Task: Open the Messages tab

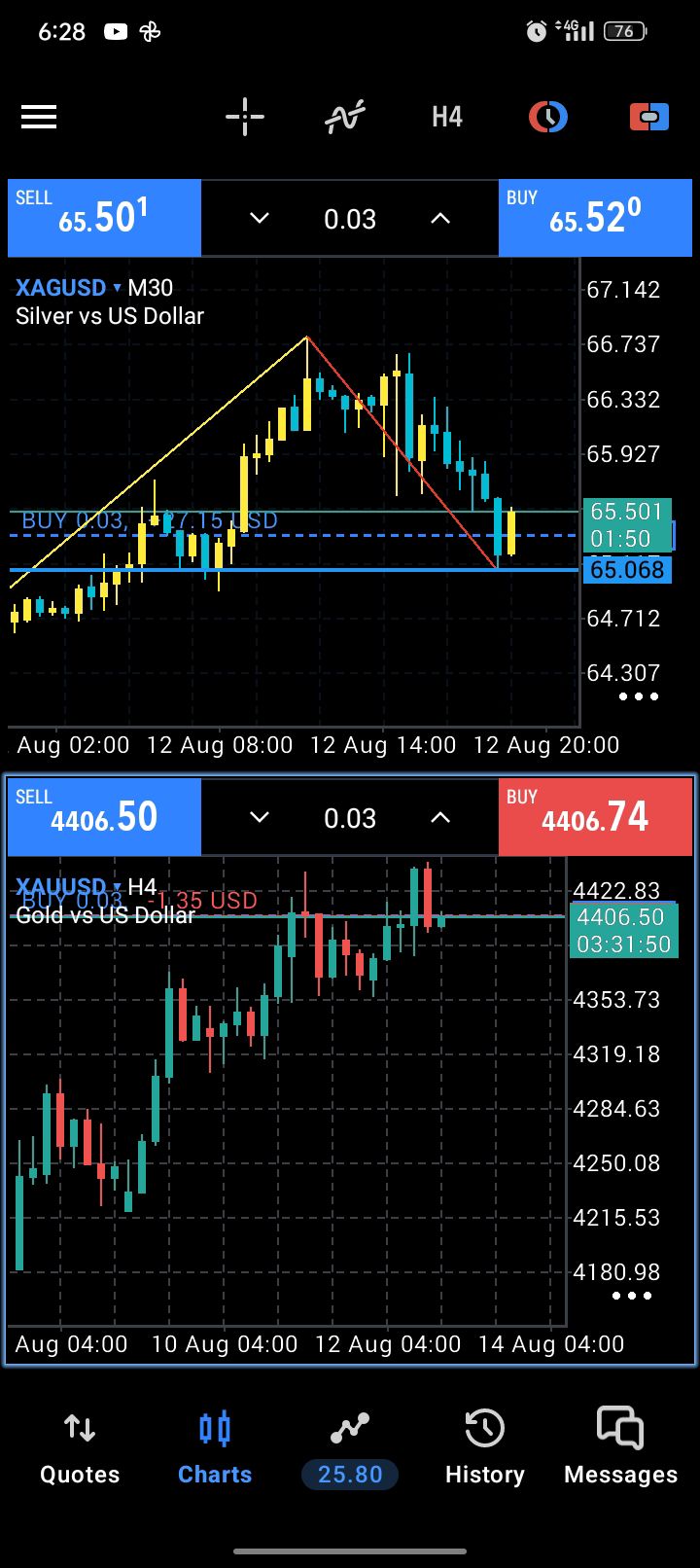Action: (x=620, y=1447)
